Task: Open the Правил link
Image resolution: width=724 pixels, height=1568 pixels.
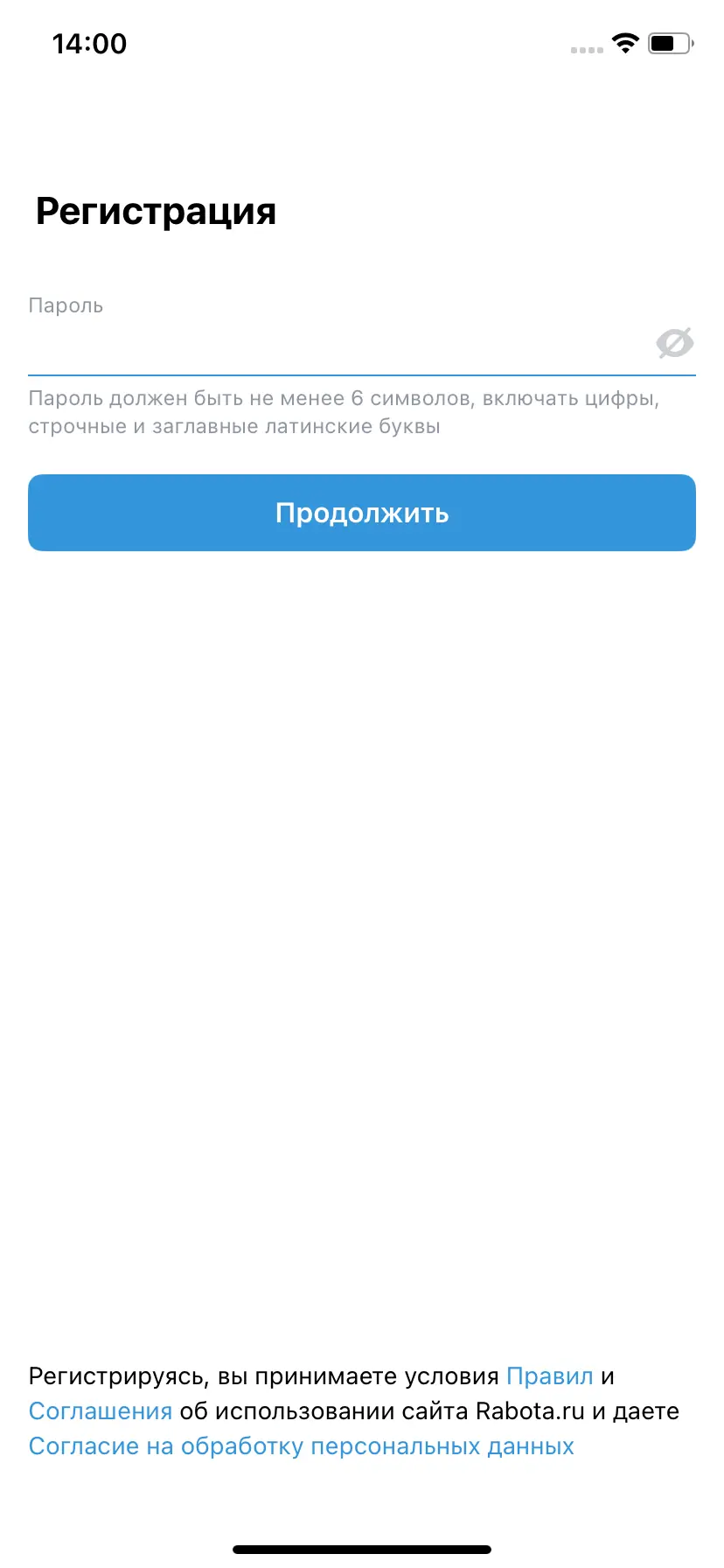Action: coord(549,1376)
